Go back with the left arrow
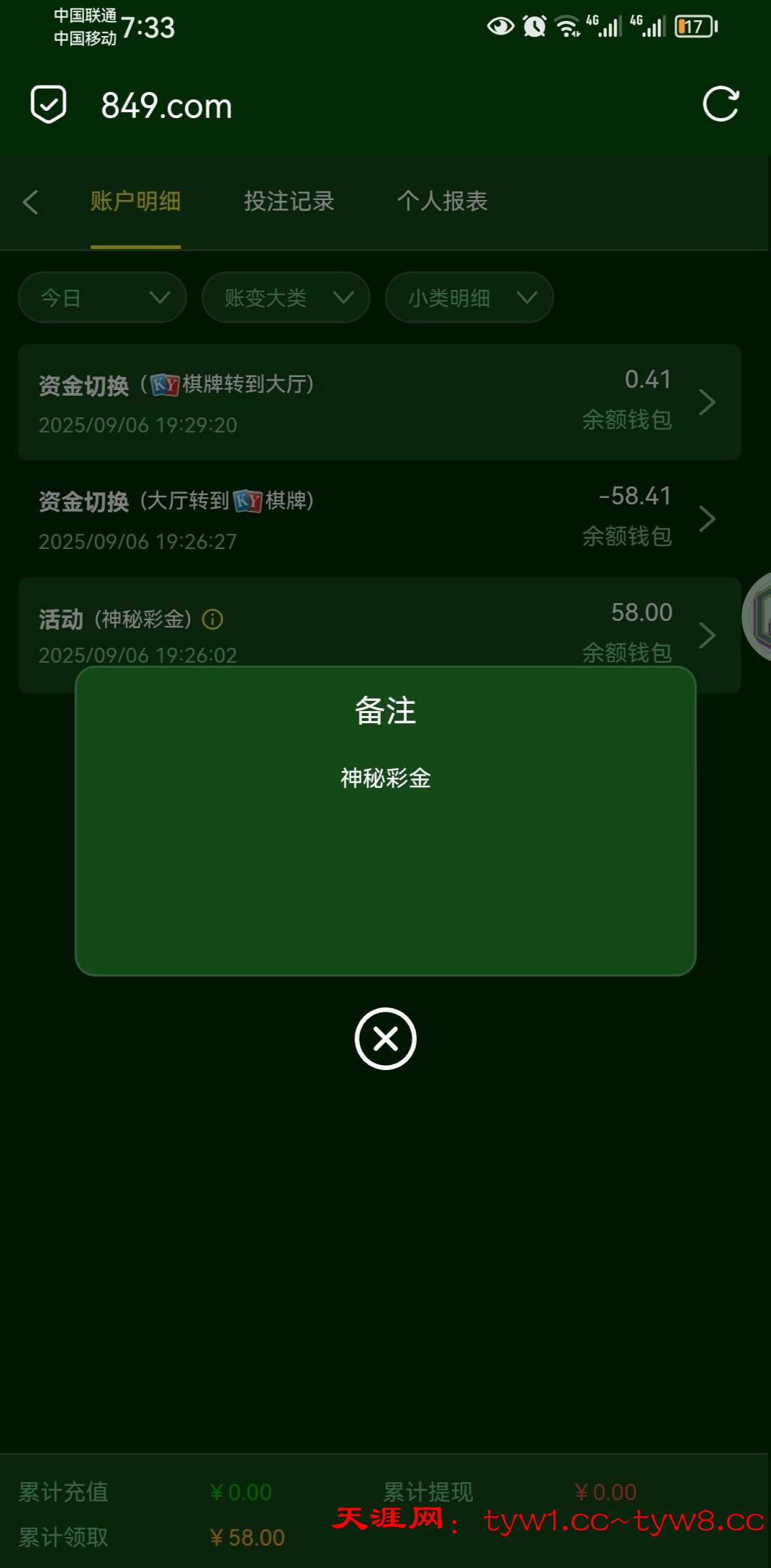Image resolution: width=771 pixels, height=1568 pixels. click(30, 202)
